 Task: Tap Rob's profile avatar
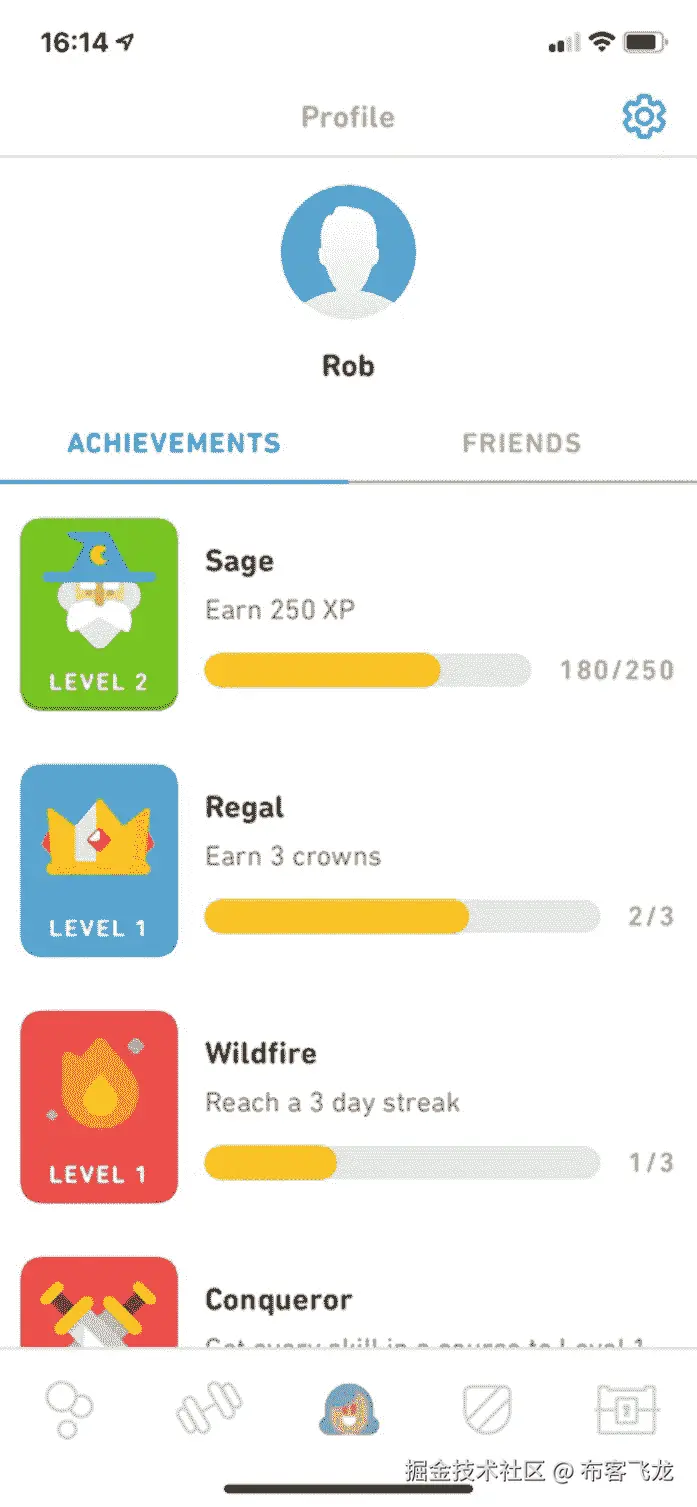pos(348,251)
